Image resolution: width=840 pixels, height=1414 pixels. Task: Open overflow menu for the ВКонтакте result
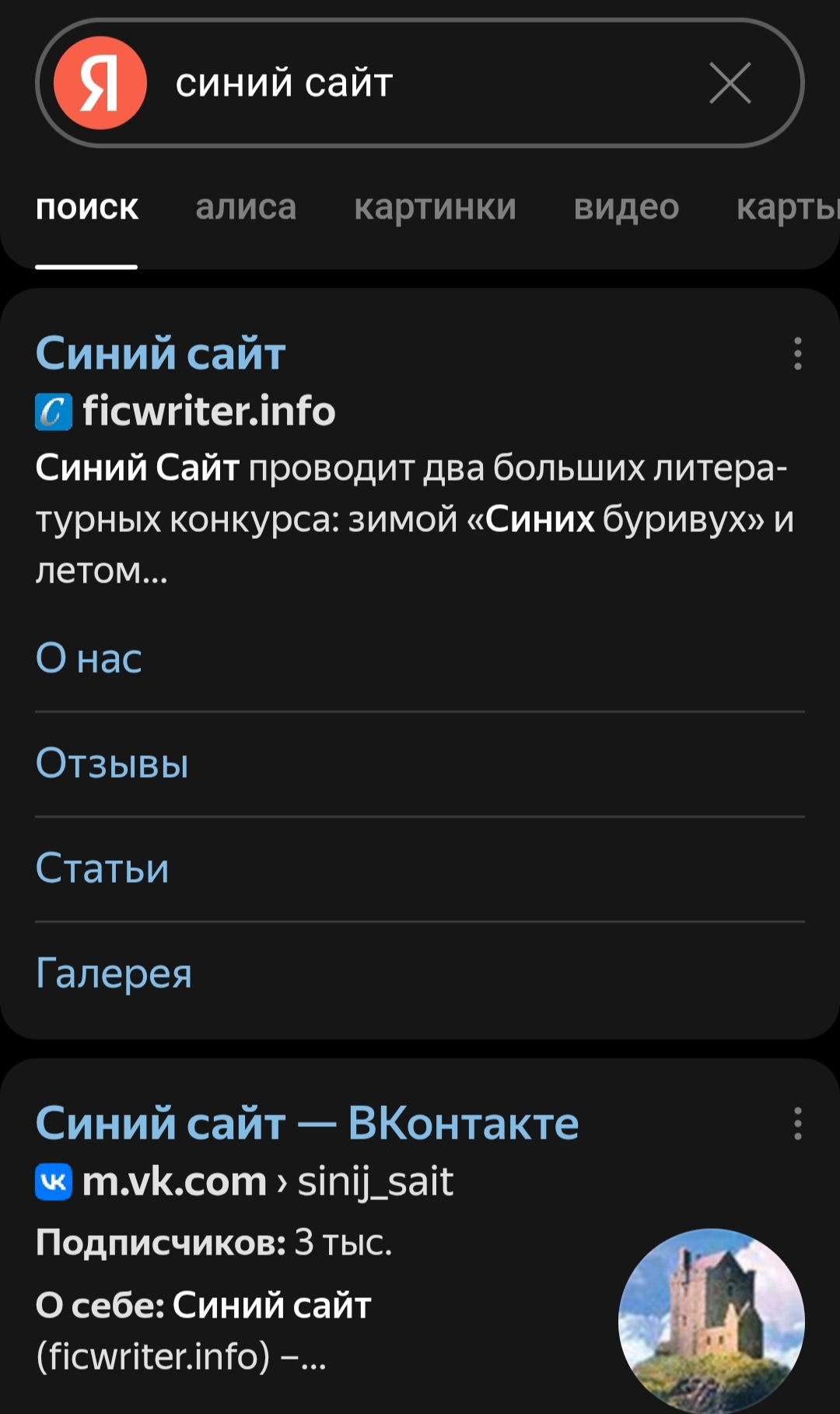(797, 1124)
